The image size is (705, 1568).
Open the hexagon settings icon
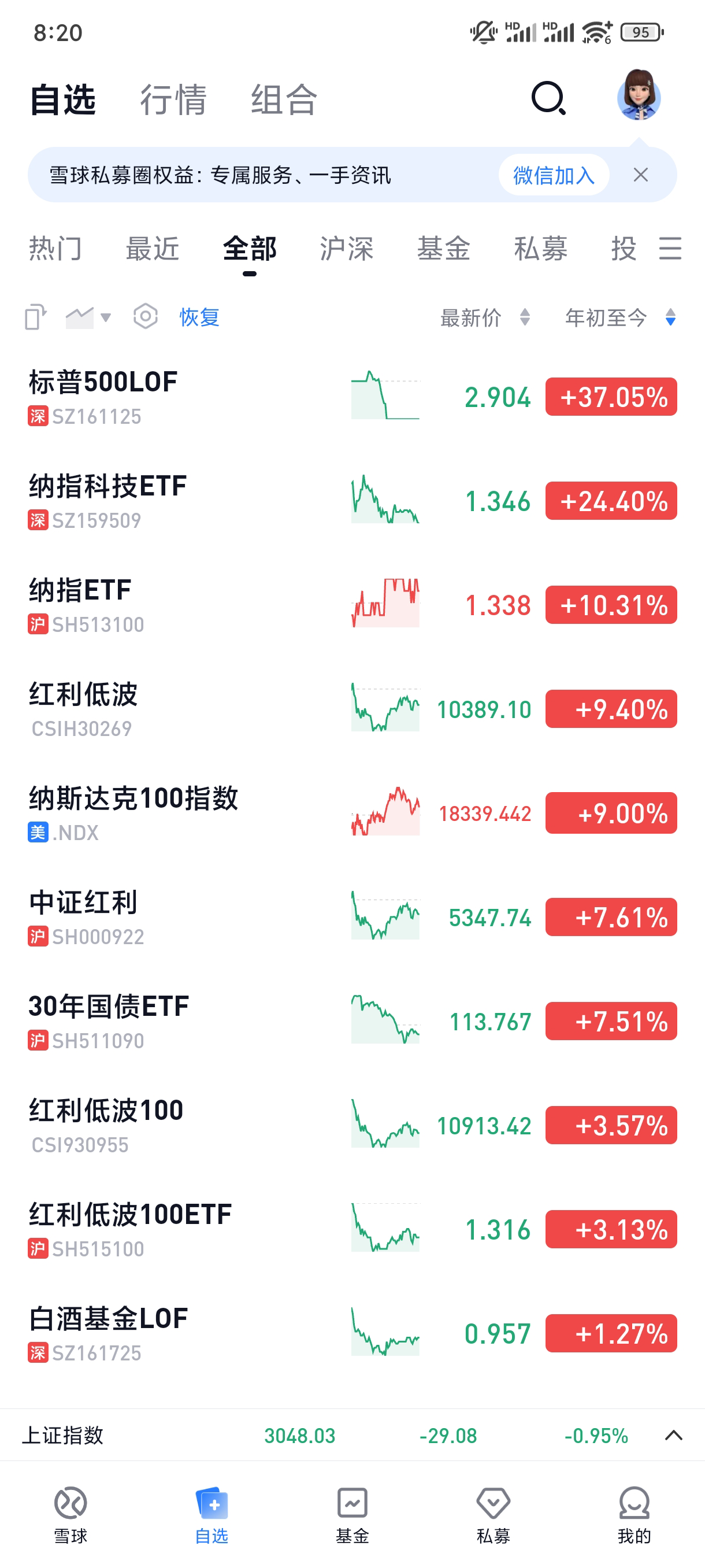pyautogui.click(x=146, y=317)
